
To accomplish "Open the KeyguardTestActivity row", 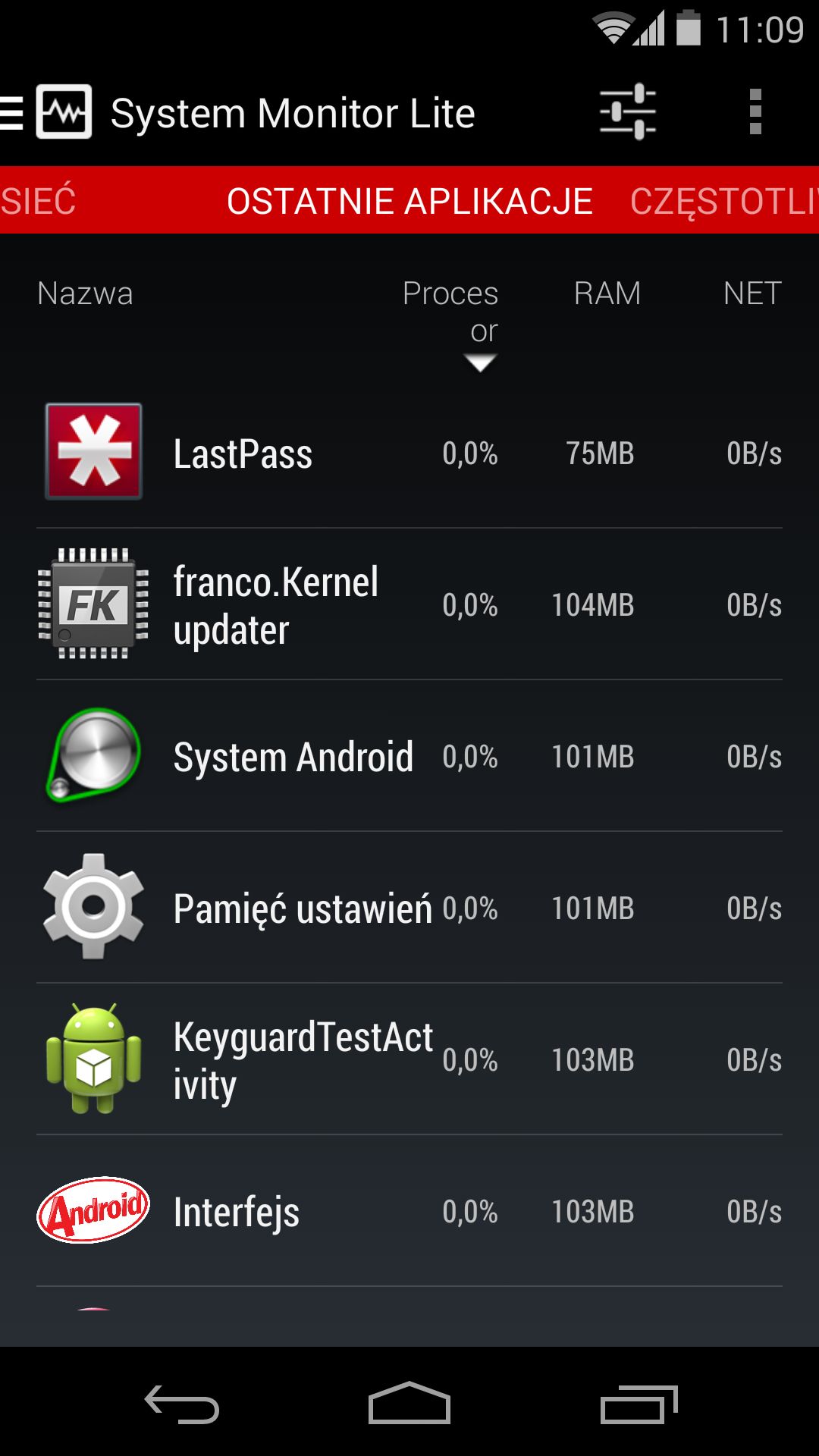I will [409, 1059].
